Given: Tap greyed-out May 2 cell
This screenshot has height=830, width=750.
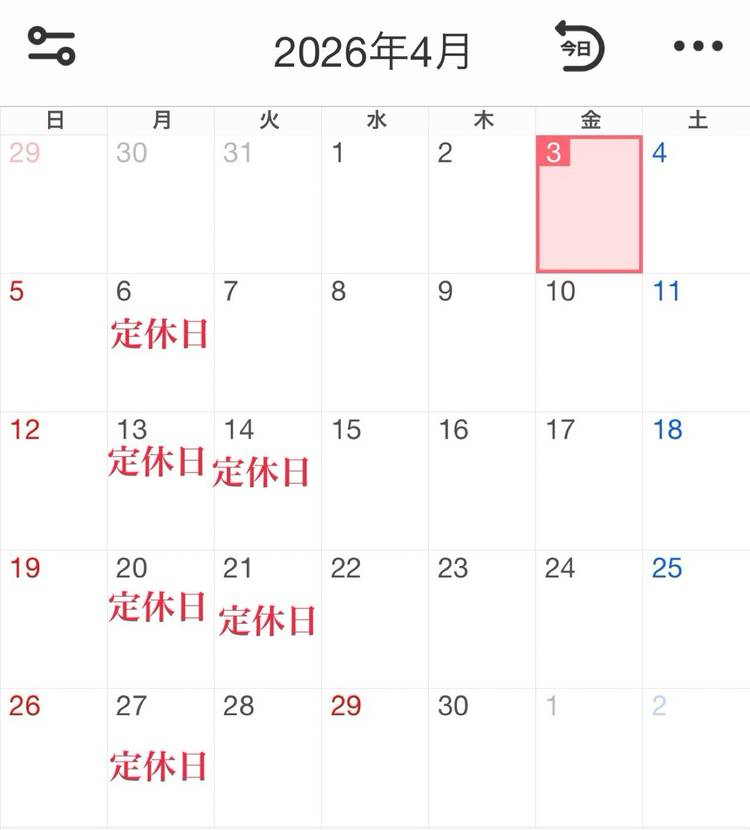Looking at the screenshot, I should tap(696, 755).
